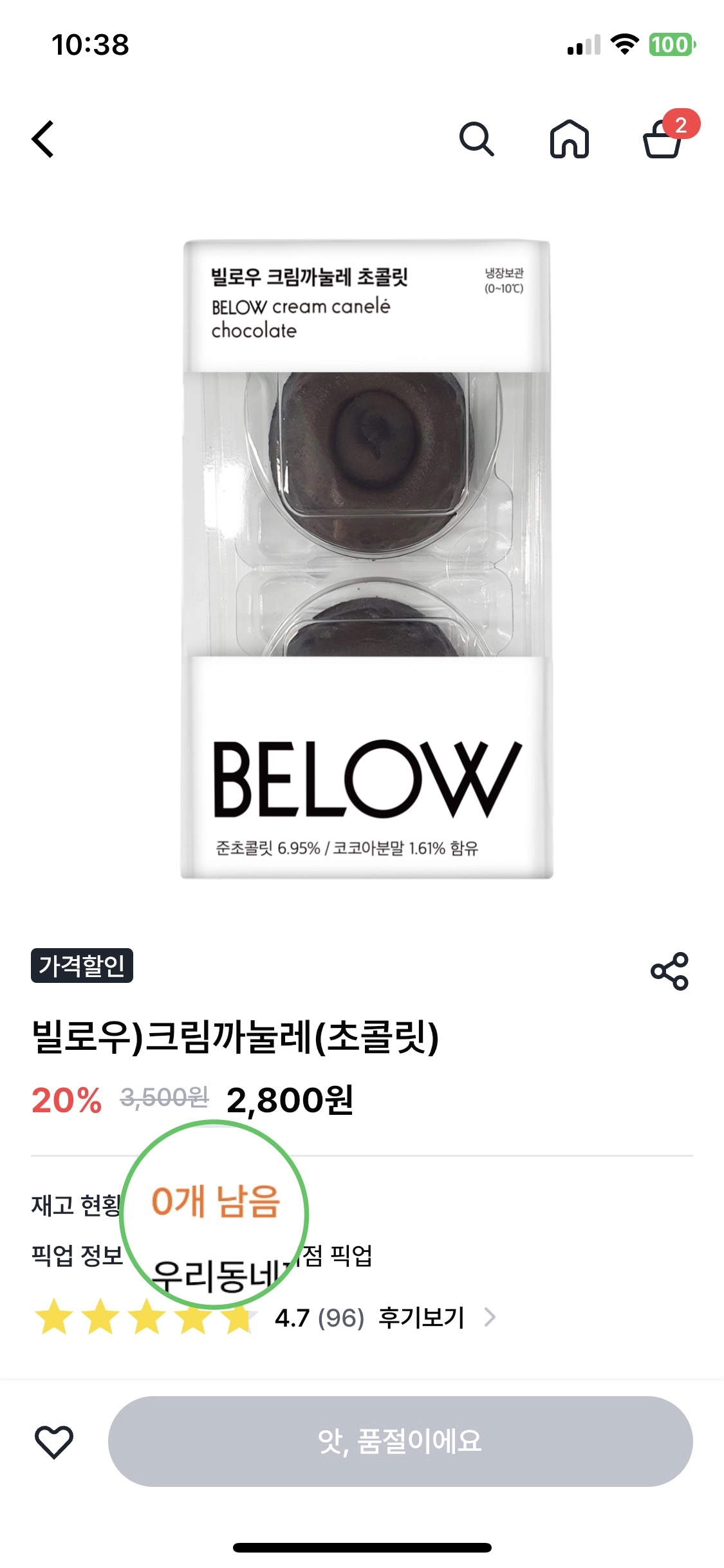Image resolution: width=724 pixels, height=1568 pixels.
Task: View the product image in full
Action: coord(366,559)
